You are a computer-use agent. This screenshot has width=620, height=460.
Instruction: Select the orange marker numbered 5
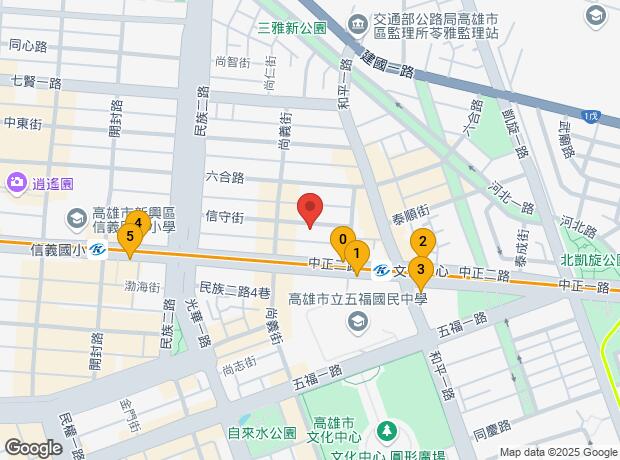pyautogui.click(x=129, y=238)
